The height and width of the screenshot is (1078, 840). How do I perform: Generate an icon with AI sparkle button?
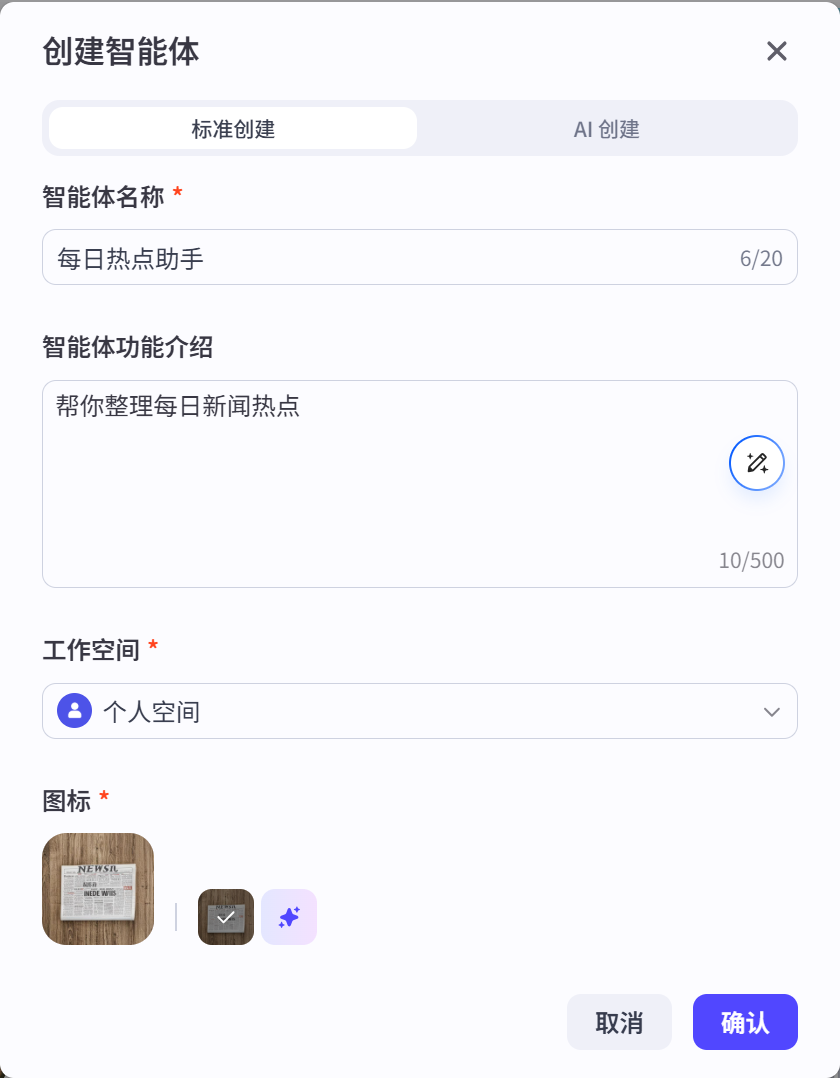(289, 917)
